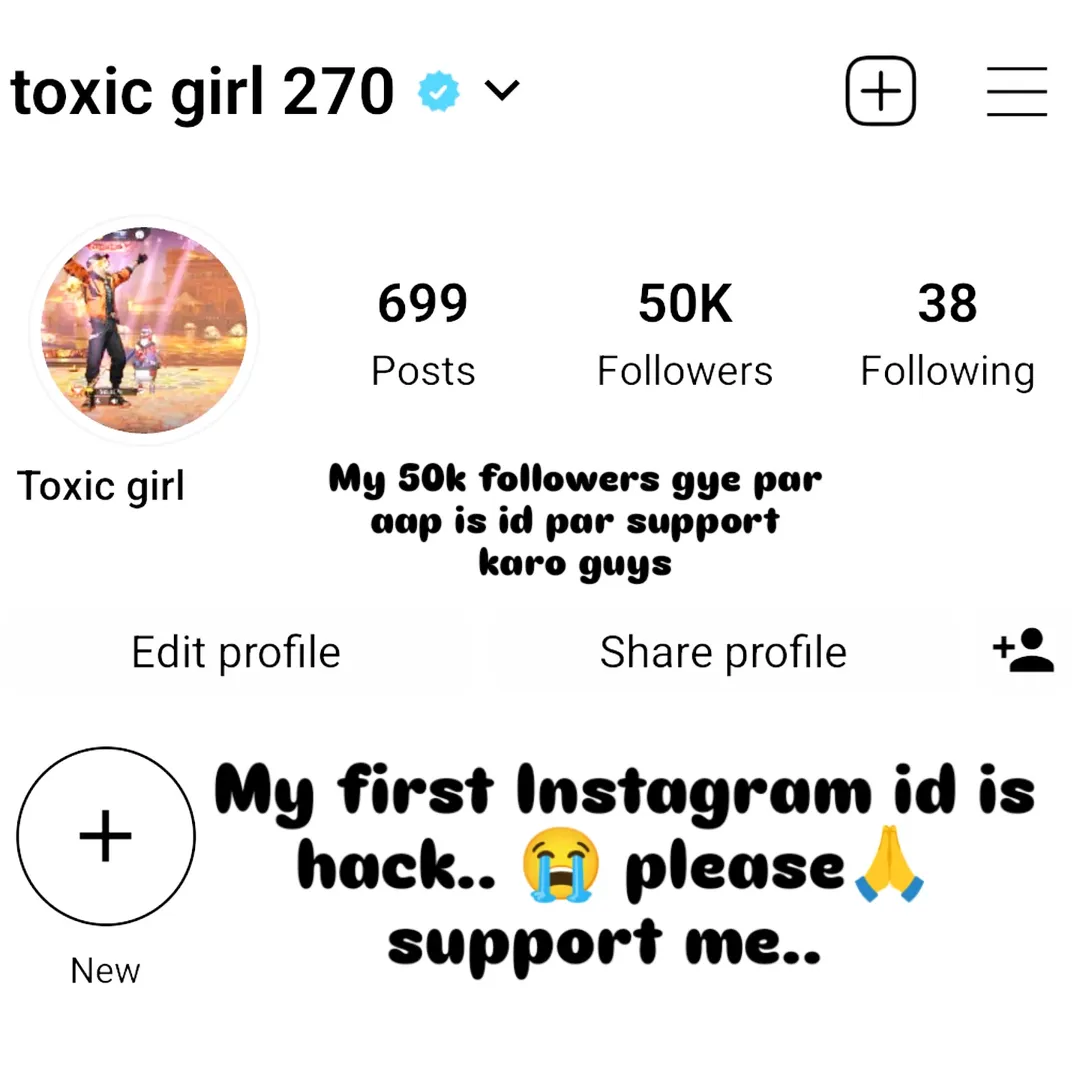Open the 50K Followers list
Viewport: 1080px width, 1080px height.
pos(685,335)
